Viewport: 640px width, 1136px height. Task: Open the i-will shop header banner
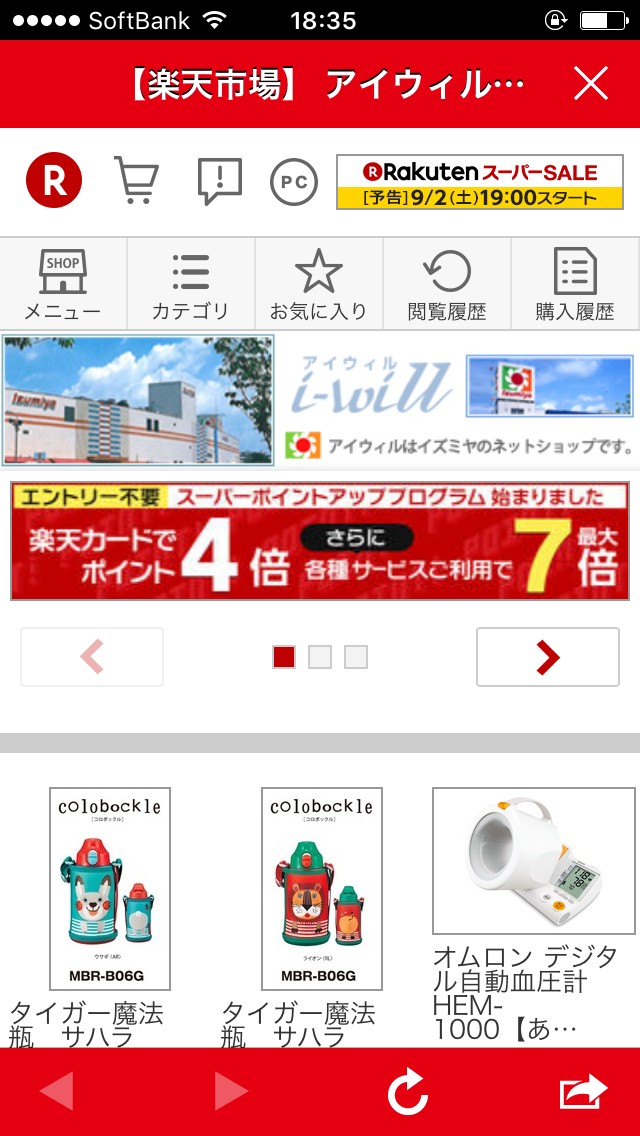click(320, 400)
